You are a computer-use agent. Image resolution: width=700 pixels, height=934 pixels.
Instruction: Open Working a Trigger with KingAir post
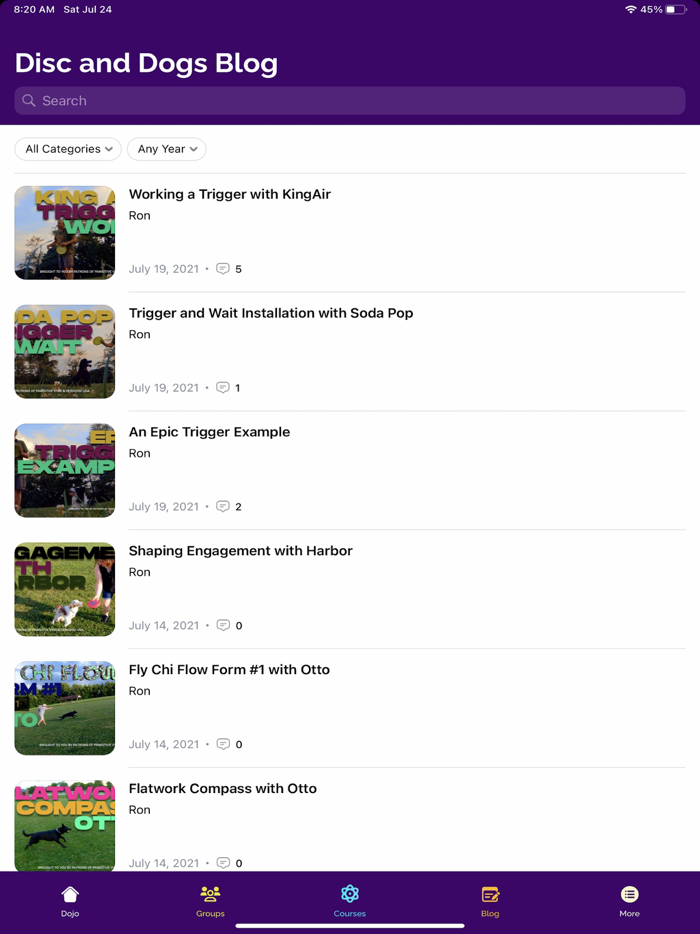coord(230,194)
